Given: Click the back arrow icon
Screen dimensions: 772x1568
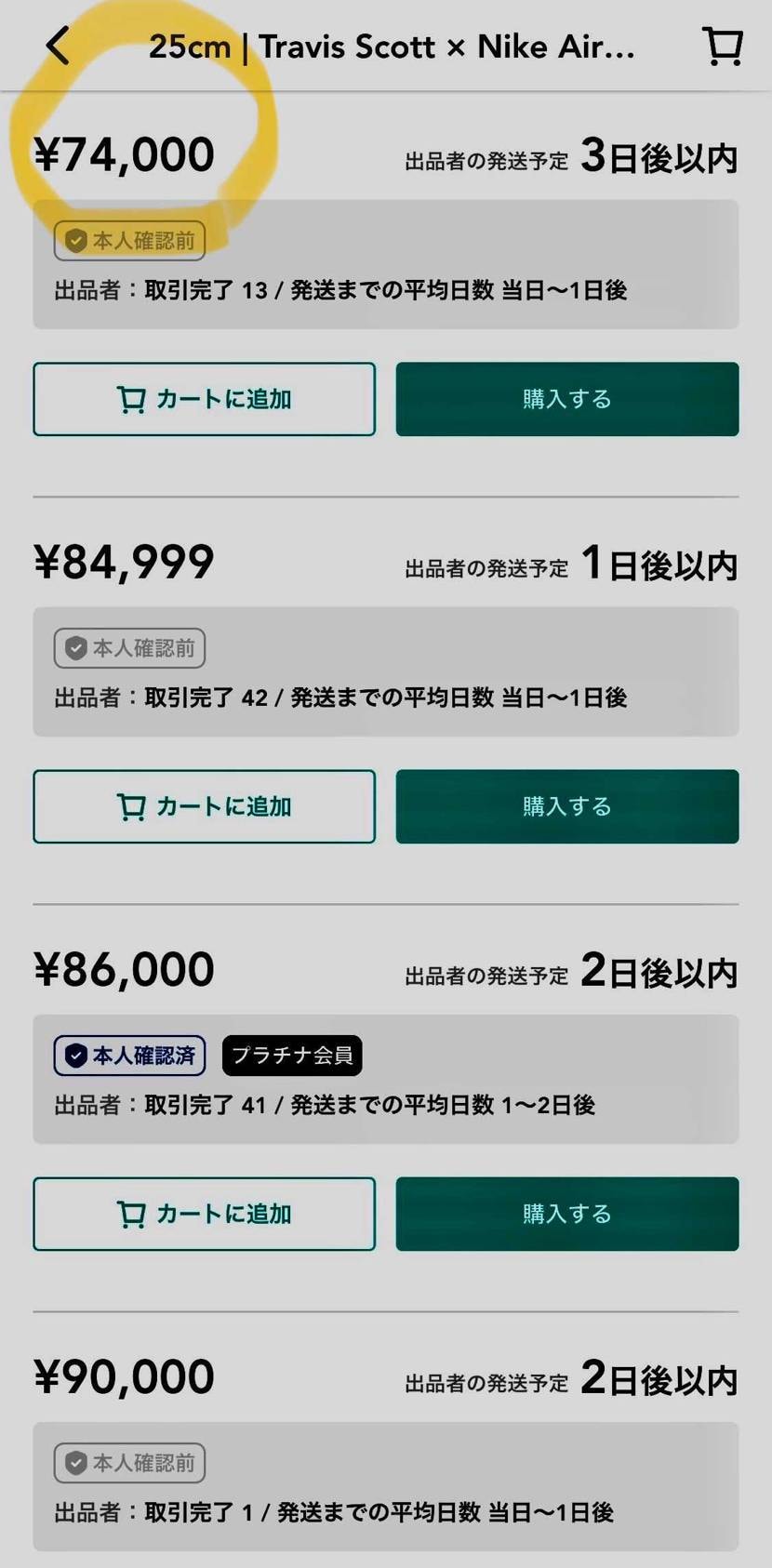Looking at the screenshot, I should (x=58, y=45).
